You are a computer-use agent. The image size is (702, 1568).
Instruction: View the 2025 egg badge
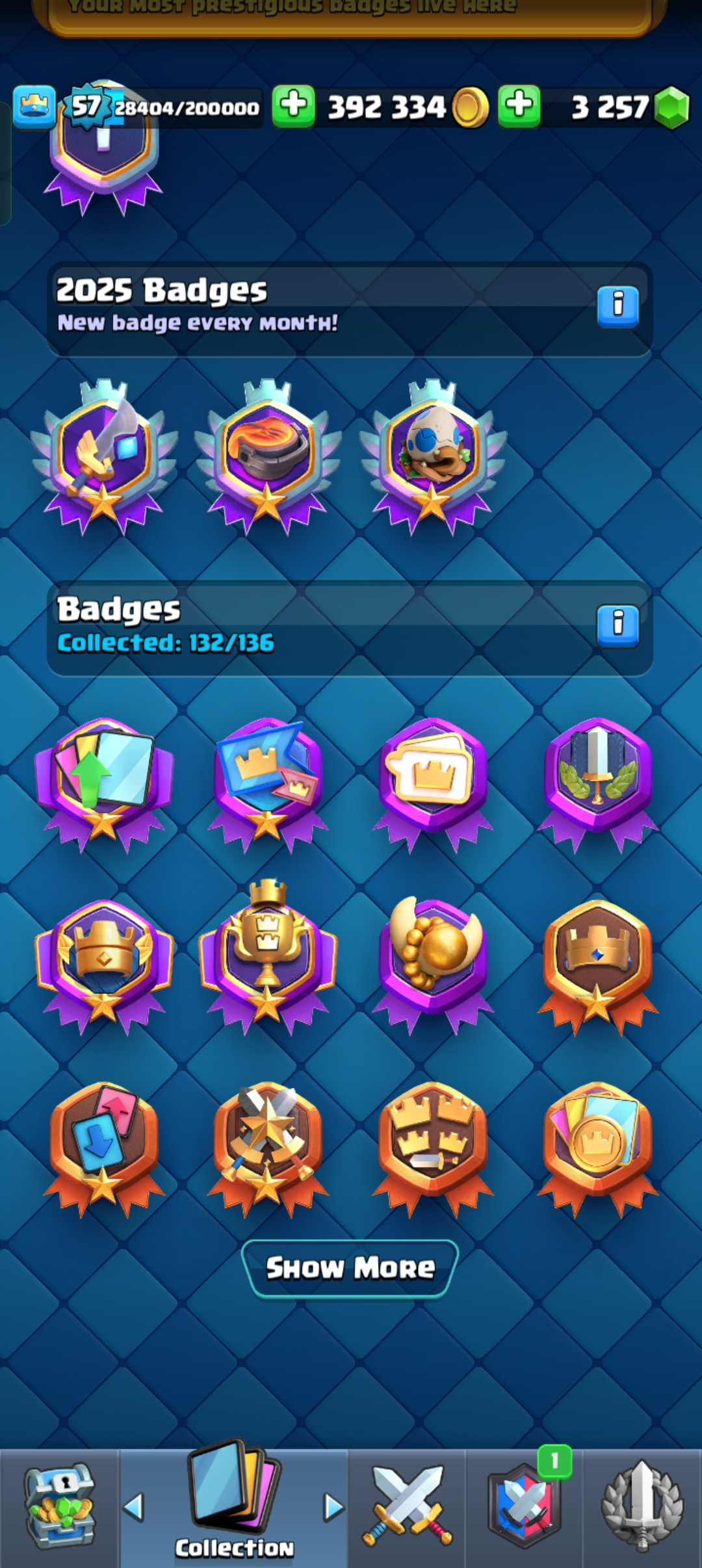(433, 455)
